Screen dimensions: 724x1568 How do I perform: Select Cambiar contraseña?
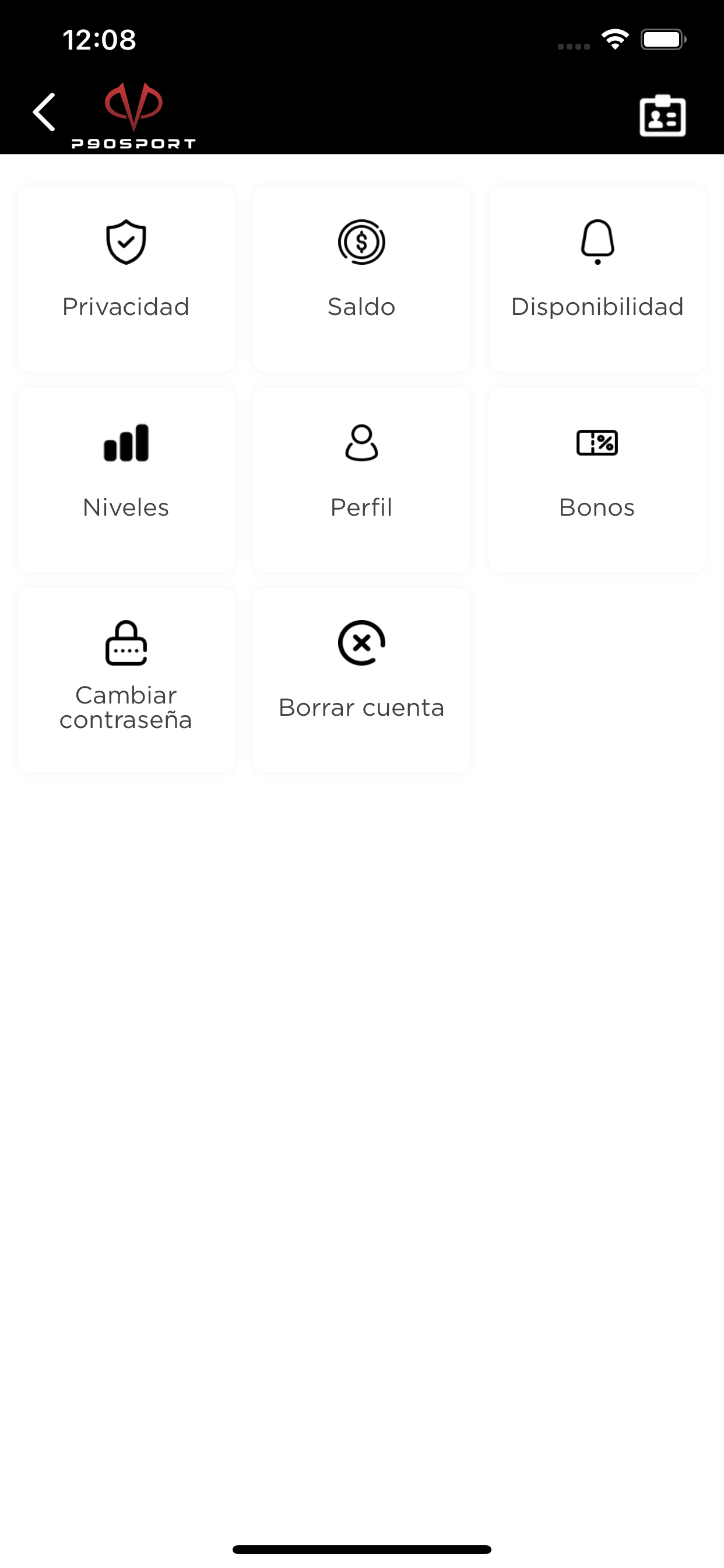[126, 681]
